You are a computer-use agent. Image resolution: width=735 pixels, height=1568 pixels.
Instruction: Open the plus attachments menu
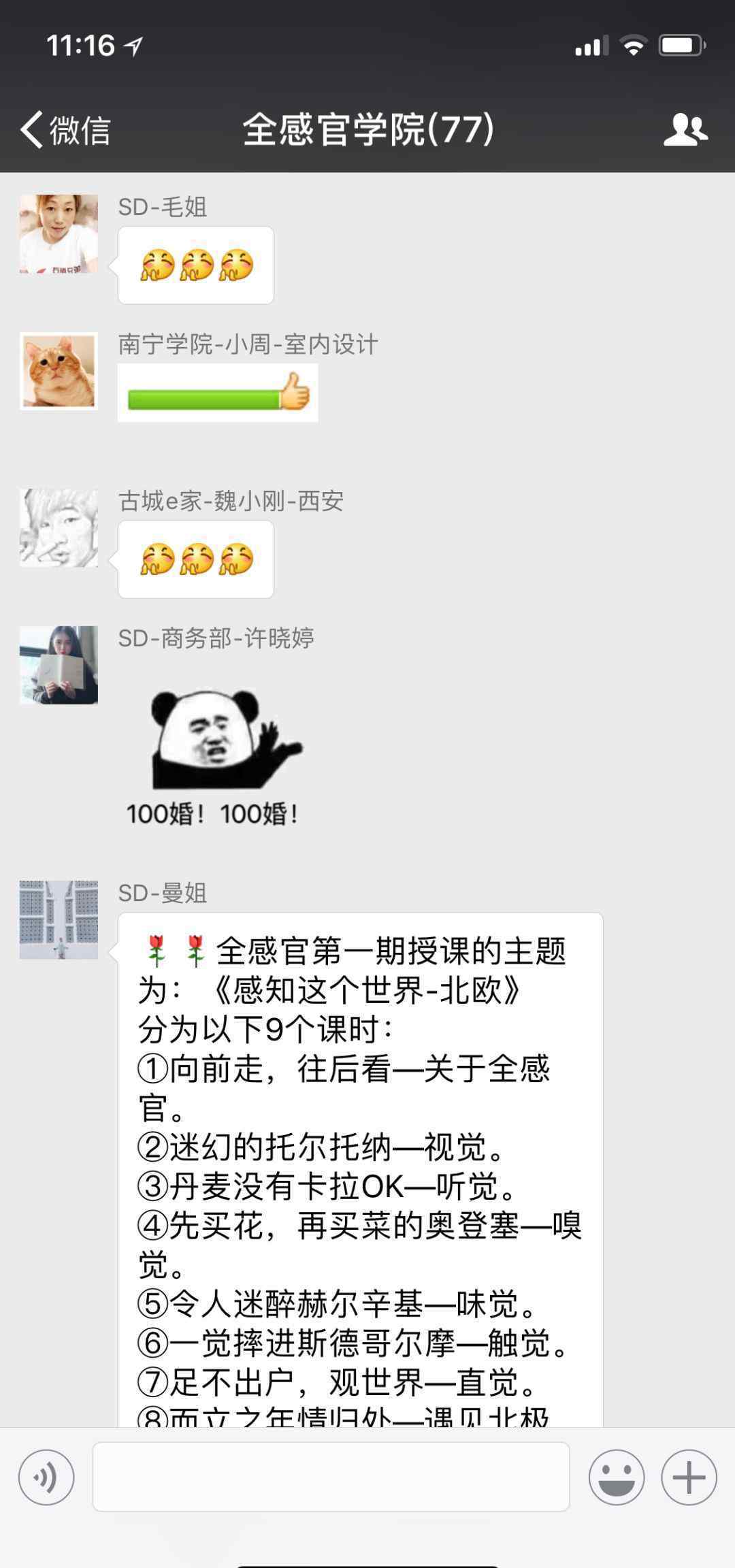pos(689,1477)
